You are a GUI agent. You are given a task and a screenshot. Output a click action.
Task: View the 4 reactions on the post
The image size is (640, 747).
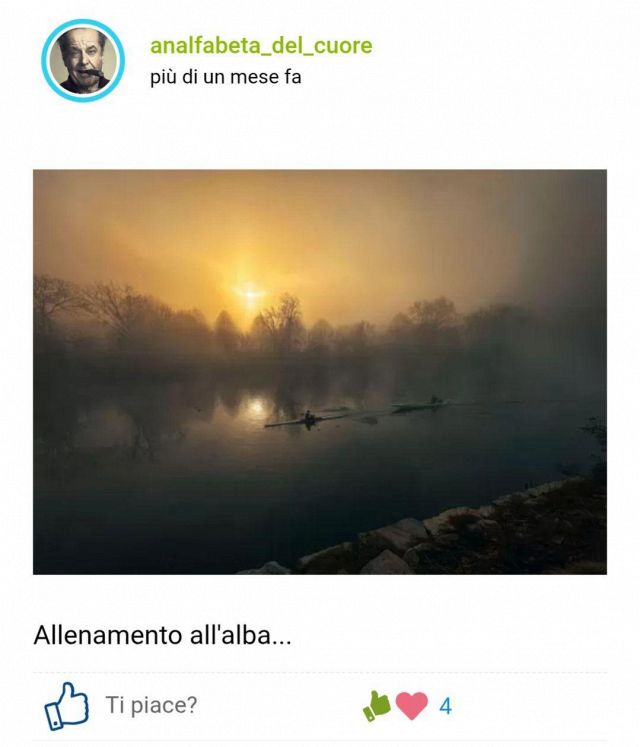coord(408,705)
